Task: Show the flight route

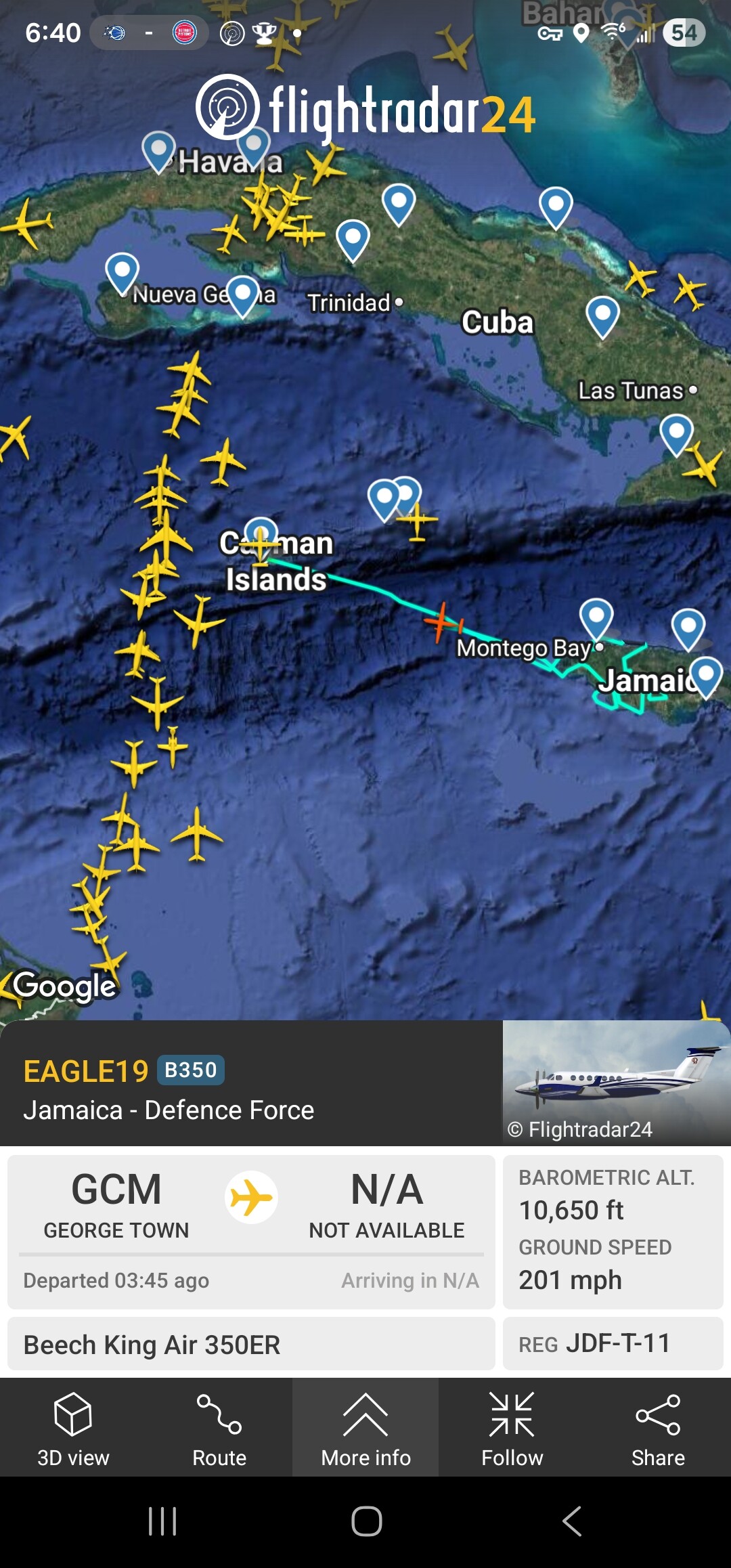Action: pyautogui.click(x=219, y=1427)
